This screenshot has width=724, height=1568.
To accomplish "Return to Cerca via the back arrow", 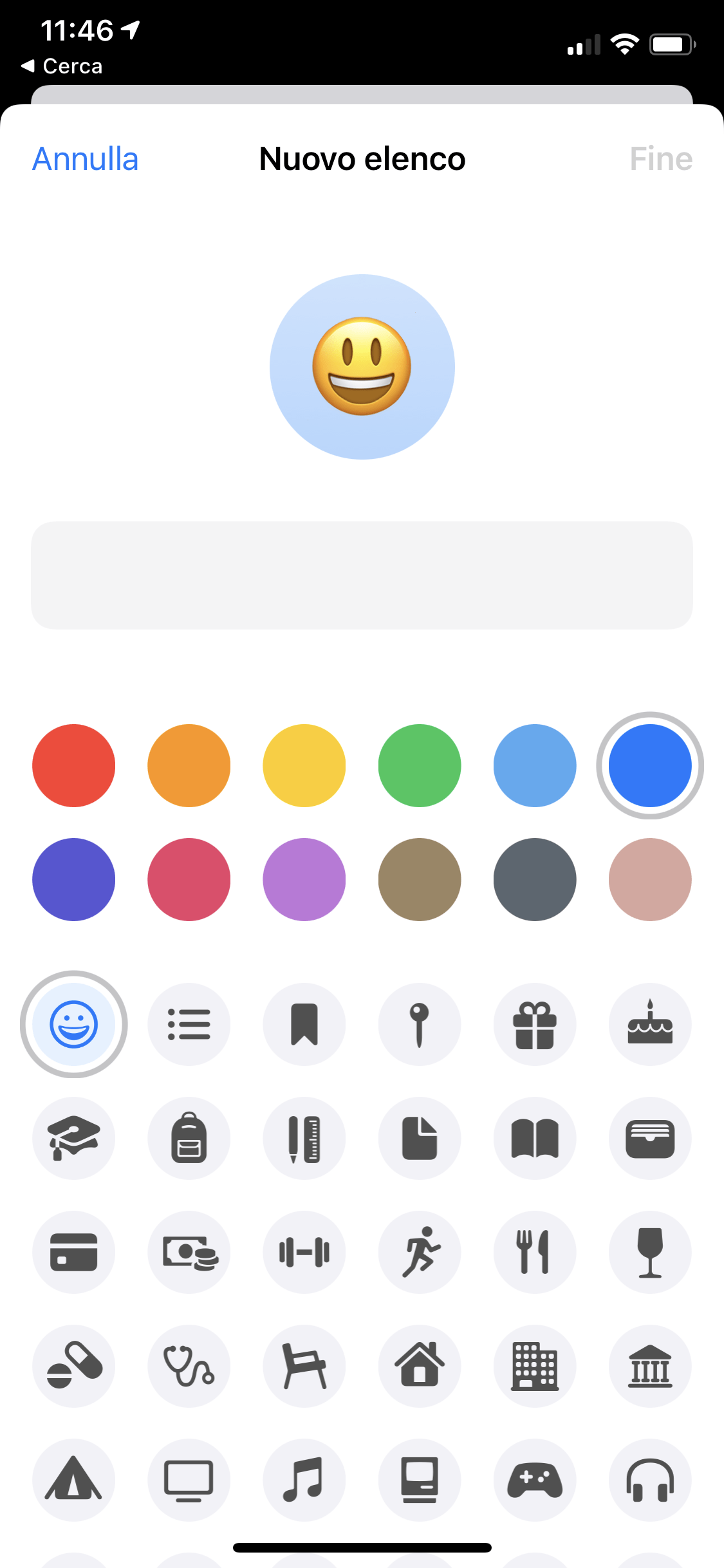I will [62, 66].
